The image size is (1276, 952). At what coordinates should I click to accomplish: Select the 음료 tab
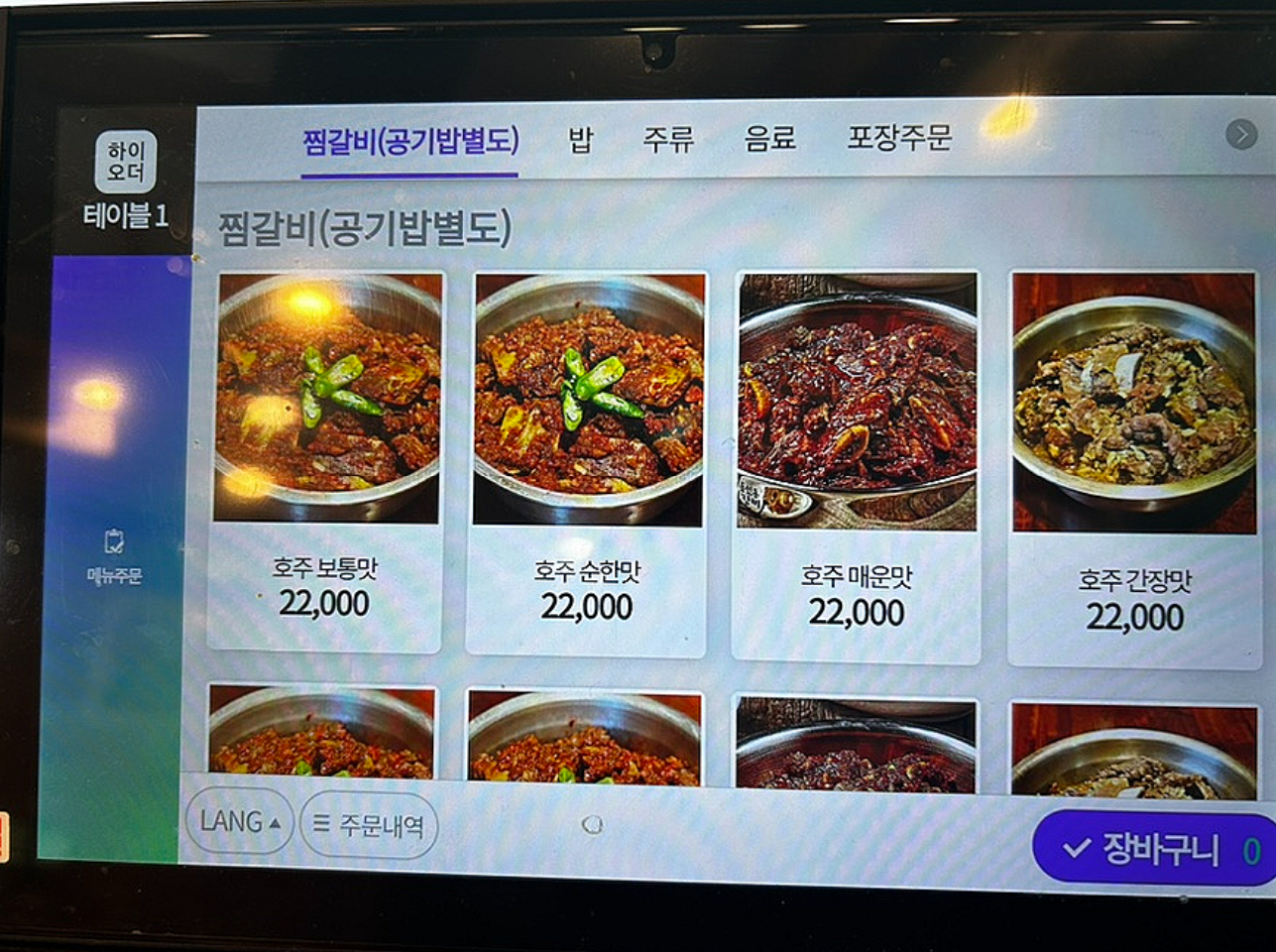769,138
